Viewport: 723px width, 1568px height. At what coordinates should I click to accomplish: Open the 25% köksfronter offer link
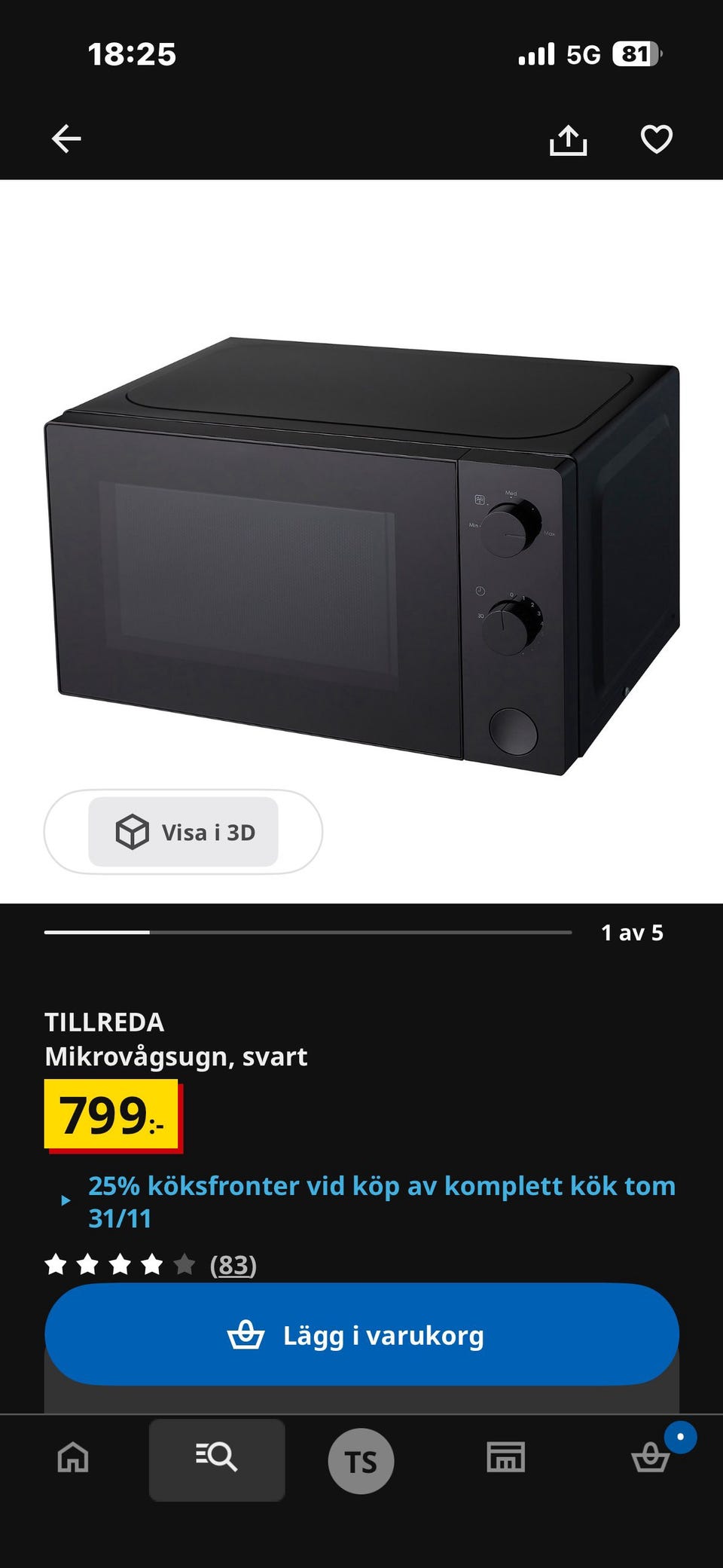tap(382, 1202)
